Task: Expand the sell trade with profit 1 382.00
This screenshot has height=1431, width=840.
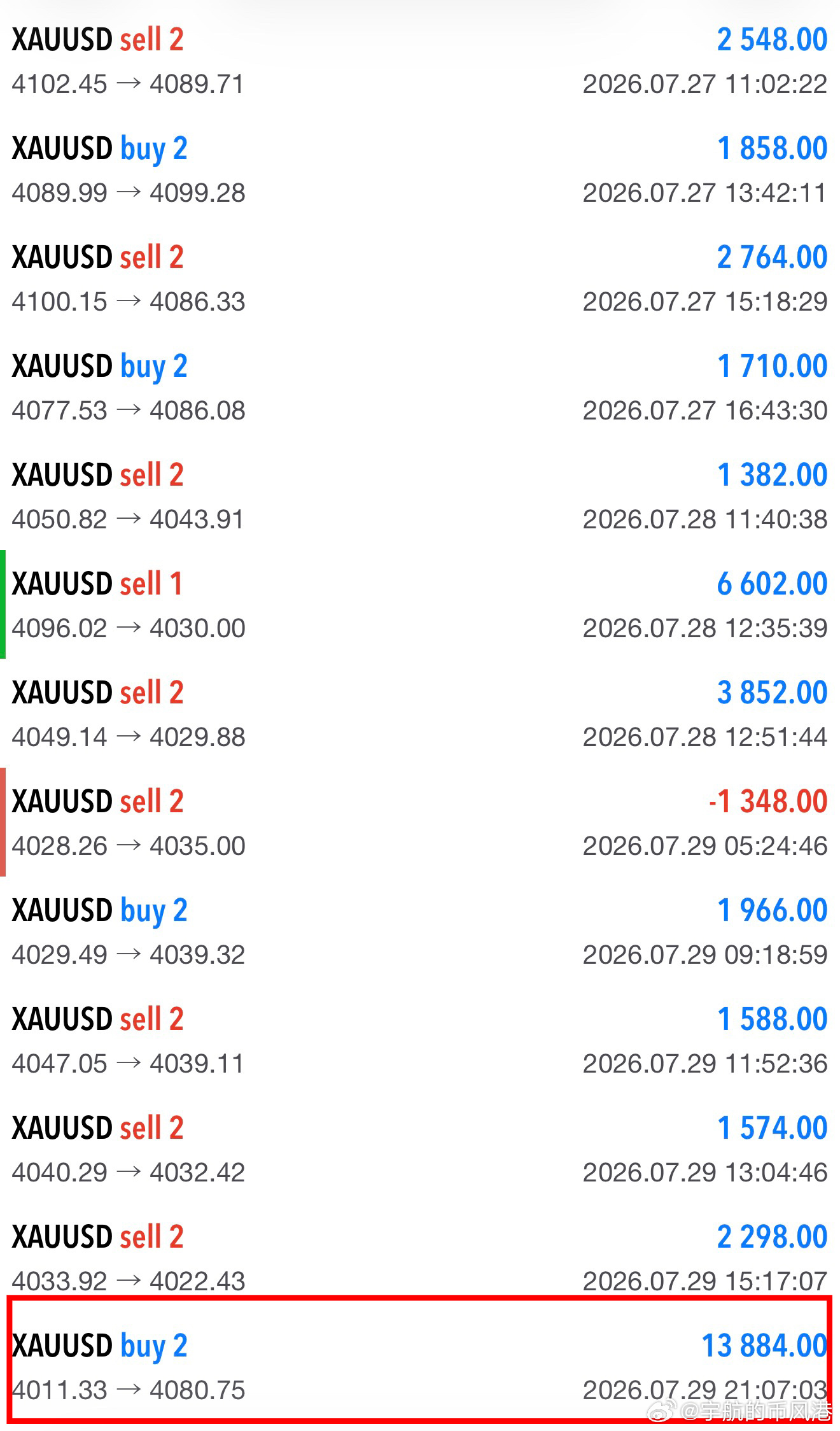Action: tap(420, 496)
